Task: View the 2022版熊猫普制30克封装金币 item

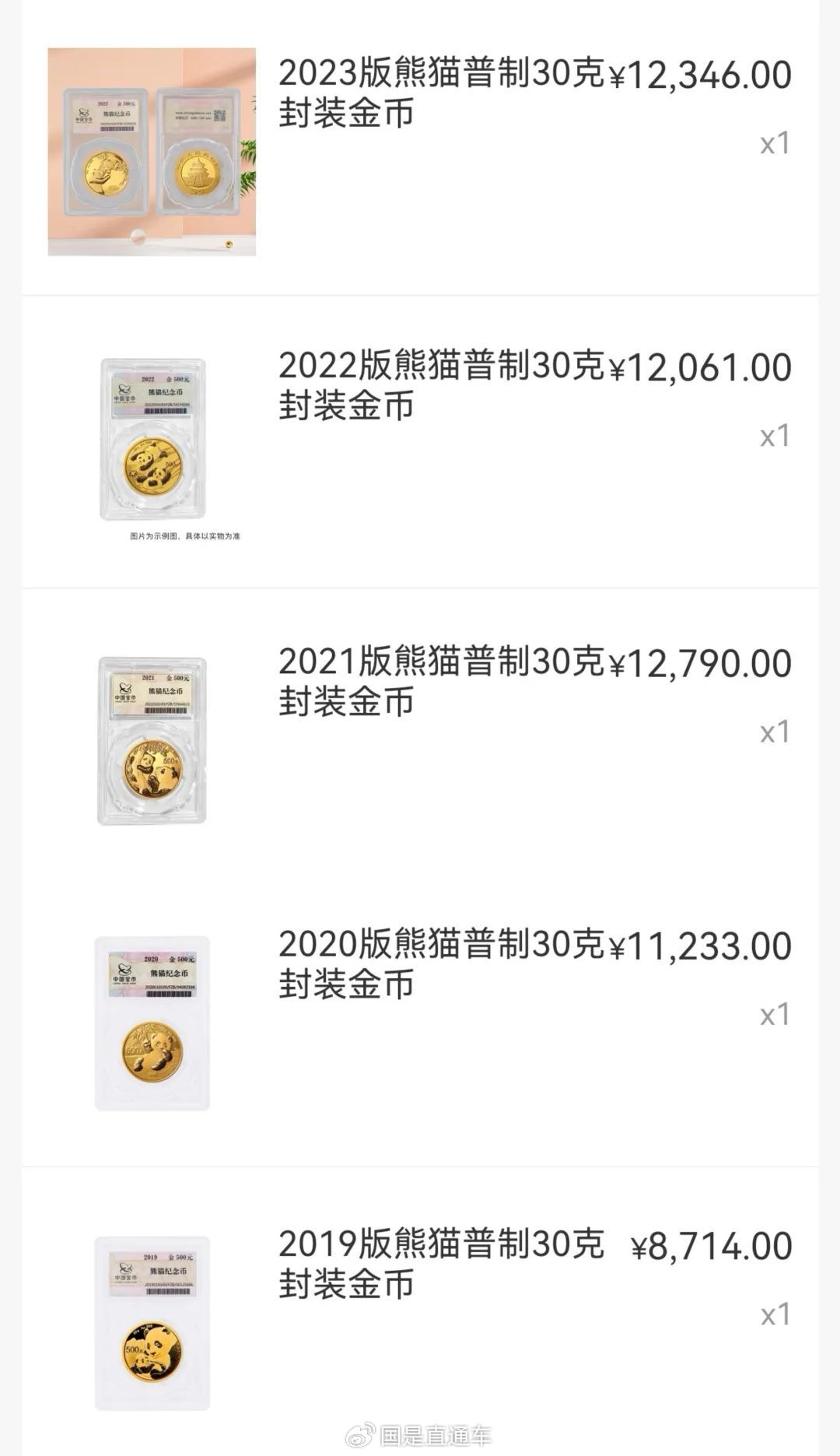Action: click(x=440, y=385)
